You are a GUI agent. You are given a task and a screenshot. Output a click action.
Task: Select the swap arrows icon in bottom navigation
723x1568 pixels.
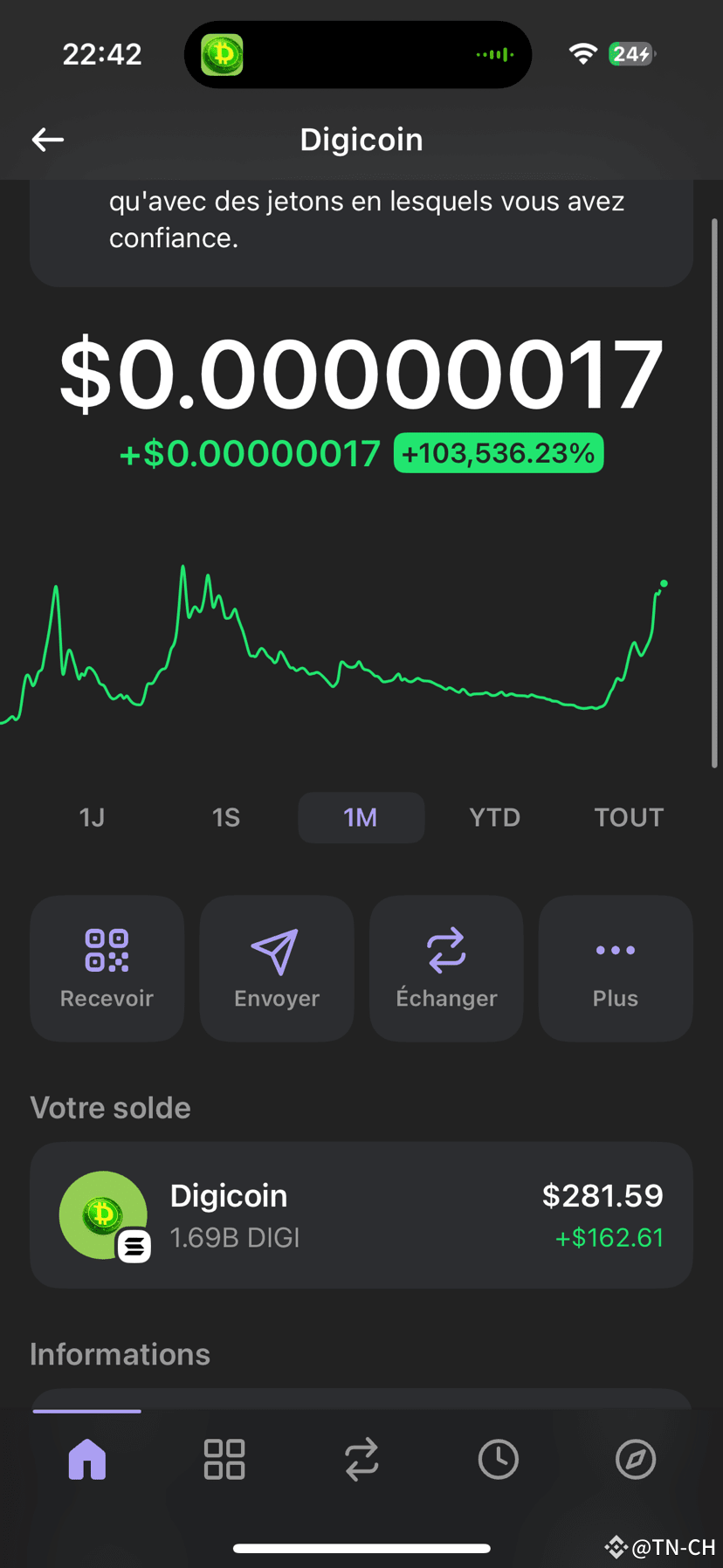pyautogui.click(x=361, y=1459)
